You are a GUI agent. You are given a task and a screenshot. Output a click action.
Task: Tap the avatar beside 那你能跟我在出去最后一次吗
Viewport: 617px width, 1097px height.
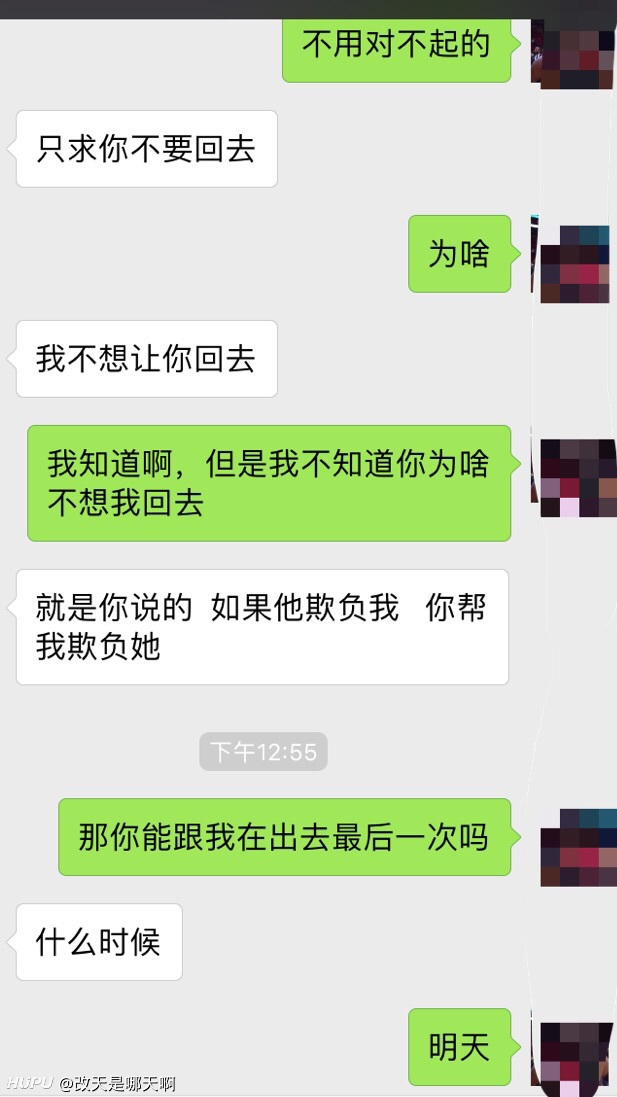click(x=574, y=846)
